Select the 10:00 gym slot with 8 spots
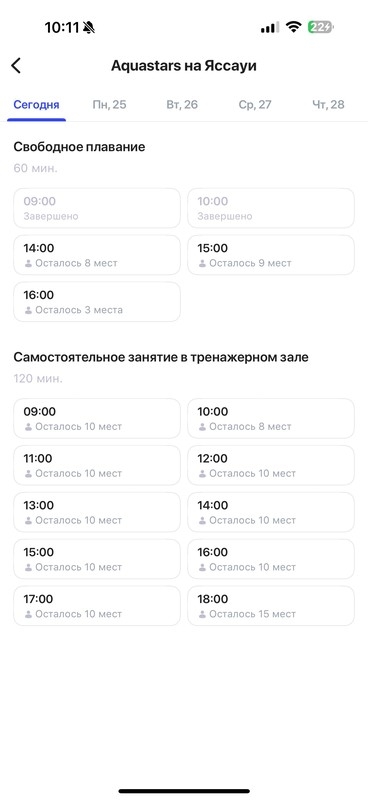The height and width of the screenshot is (800, 368). point(271,418)
